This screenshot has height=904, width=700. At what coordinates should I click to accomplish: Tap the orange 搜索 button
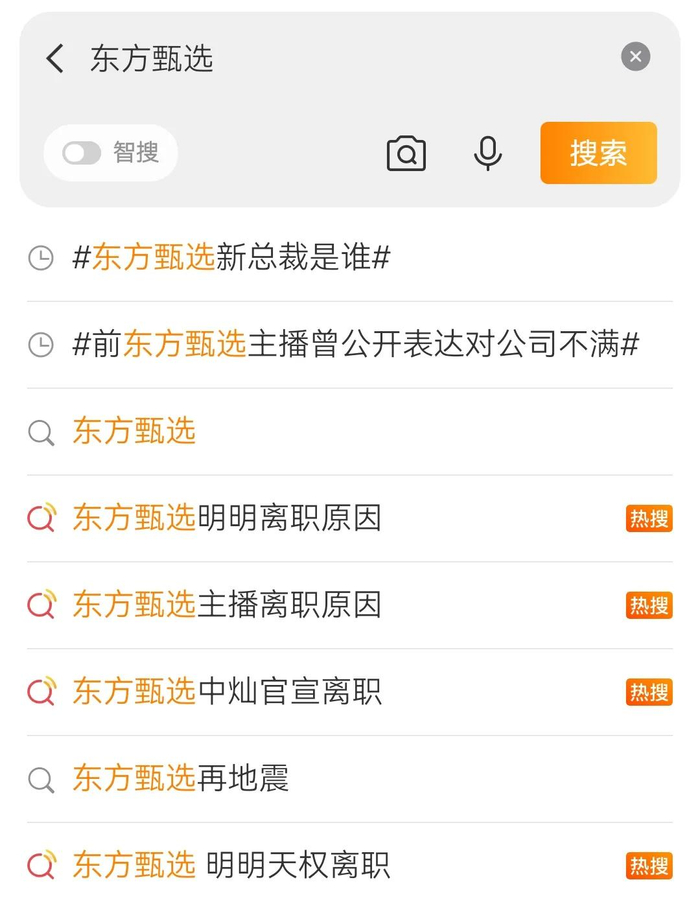tap(599, 153)
